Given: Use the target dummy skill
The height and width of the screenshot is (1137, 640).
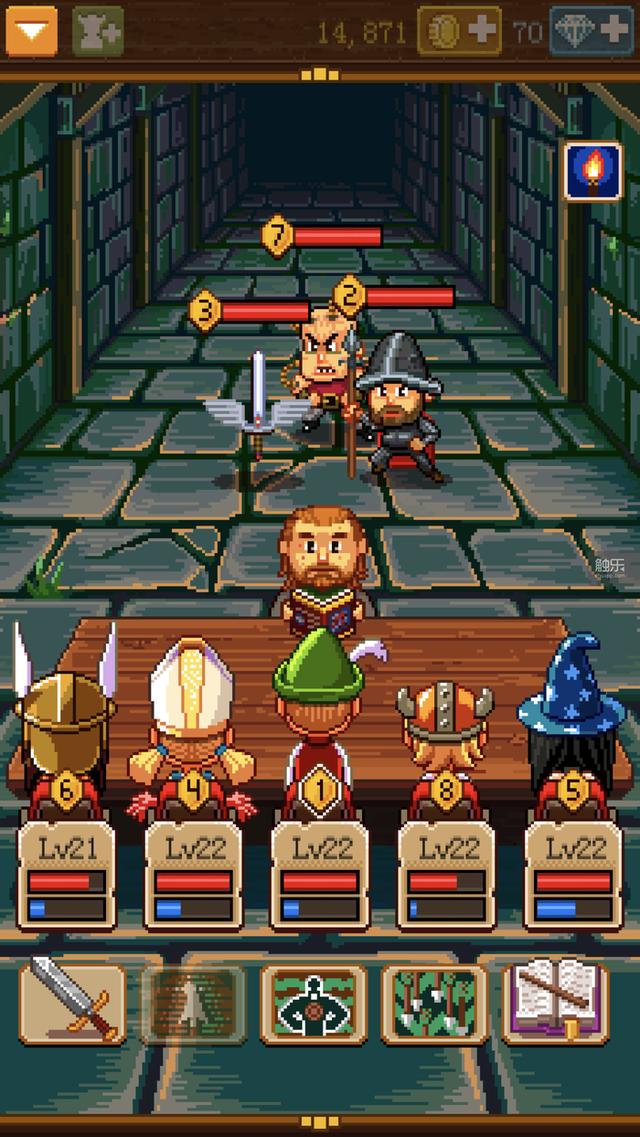Looking at the screenshot, I should click(x=314, y=1004).
